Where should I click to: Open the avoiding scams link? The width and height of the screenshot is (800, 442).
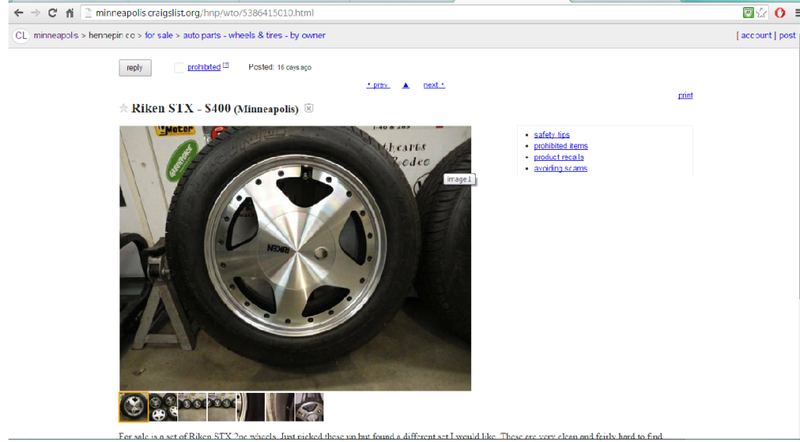pos(560,168)
